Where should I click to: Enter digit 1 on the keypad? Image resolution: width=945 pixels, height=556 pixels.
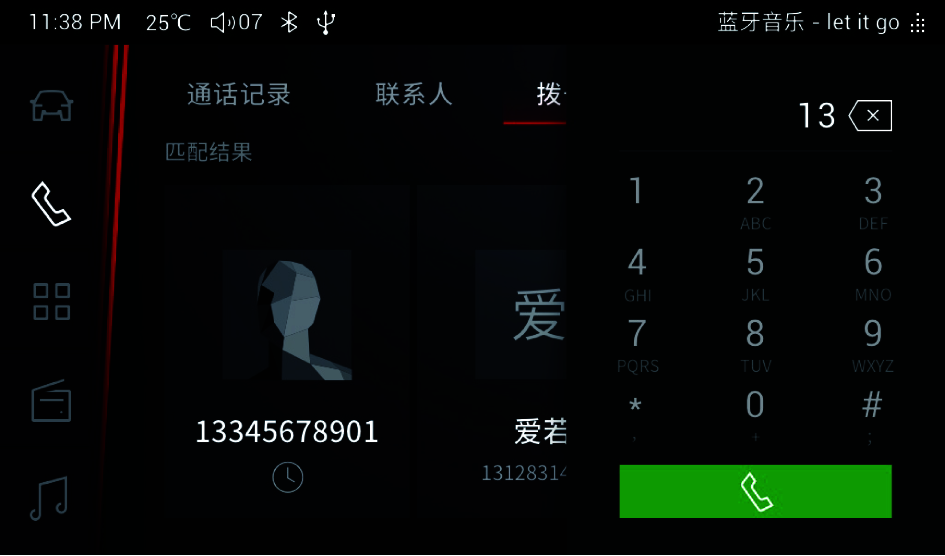(x=637, y=192)
